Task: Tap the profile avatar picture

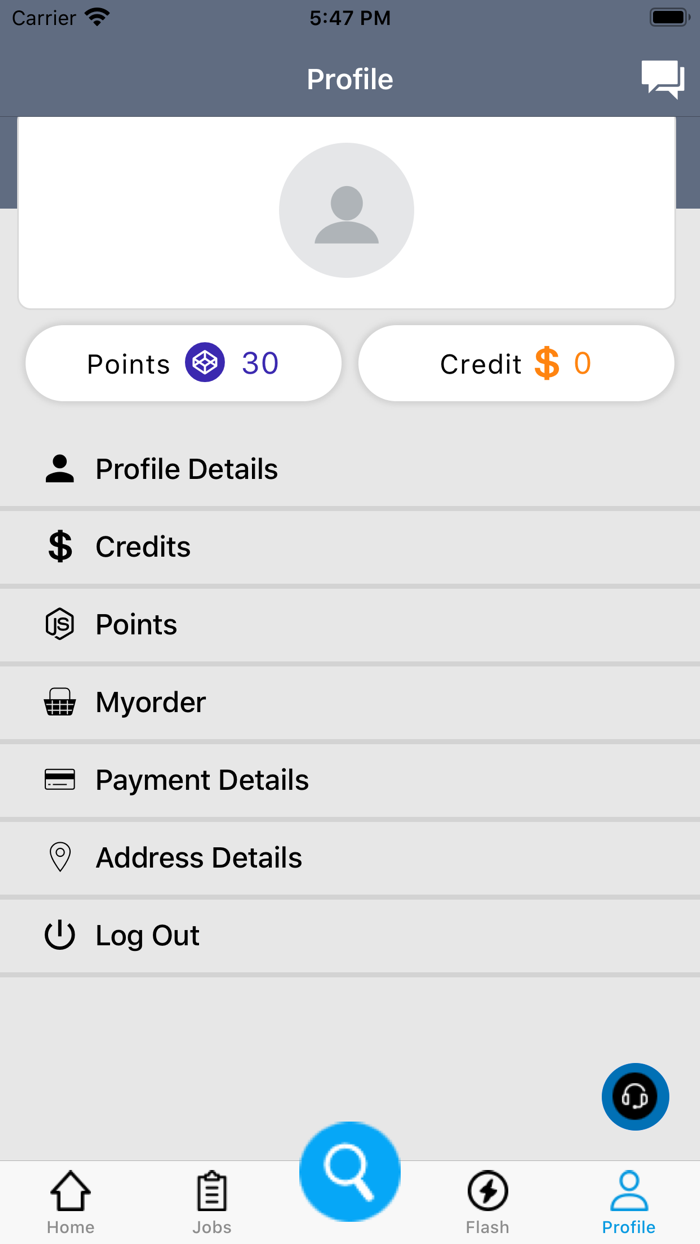Action: (x=346, y=210)
